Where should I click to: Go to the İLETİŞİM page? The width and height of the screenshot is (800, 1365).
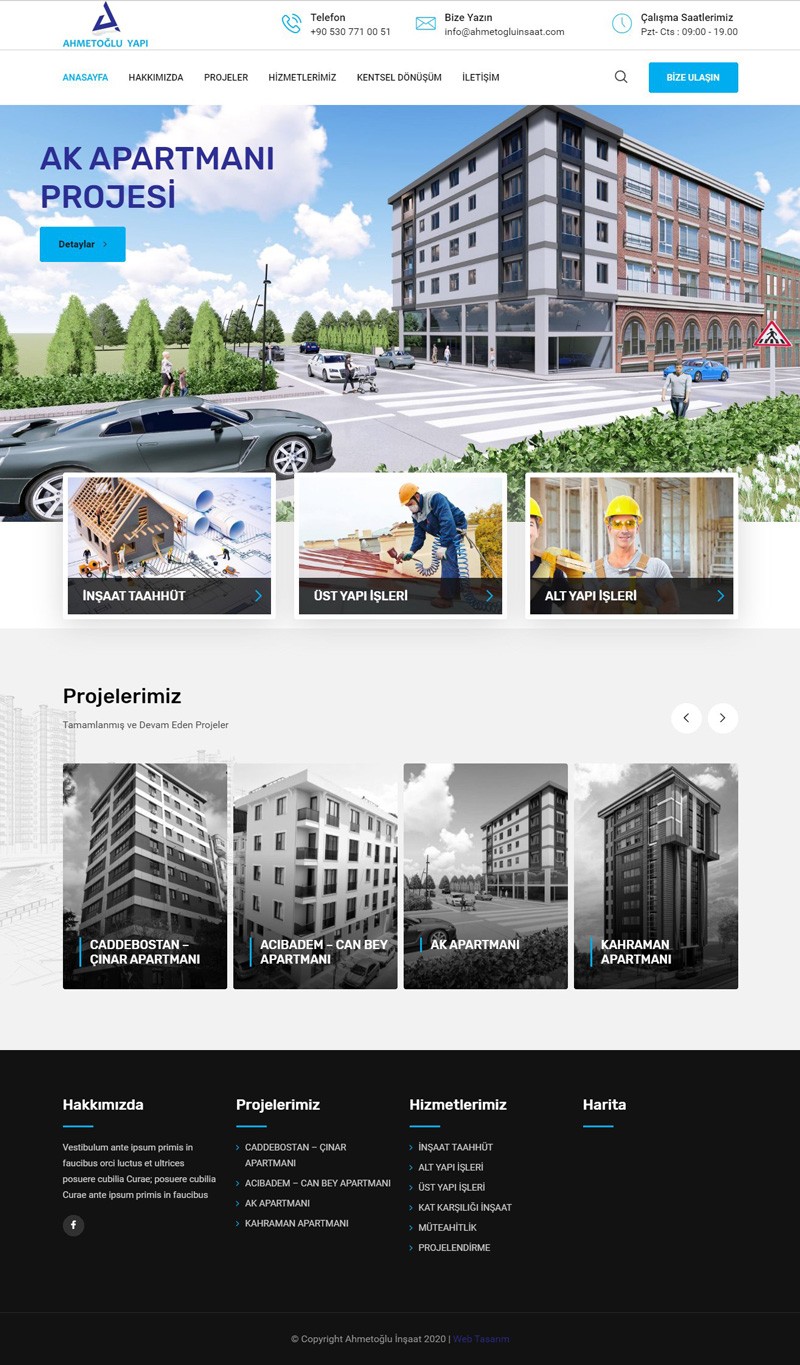[480, 78]
